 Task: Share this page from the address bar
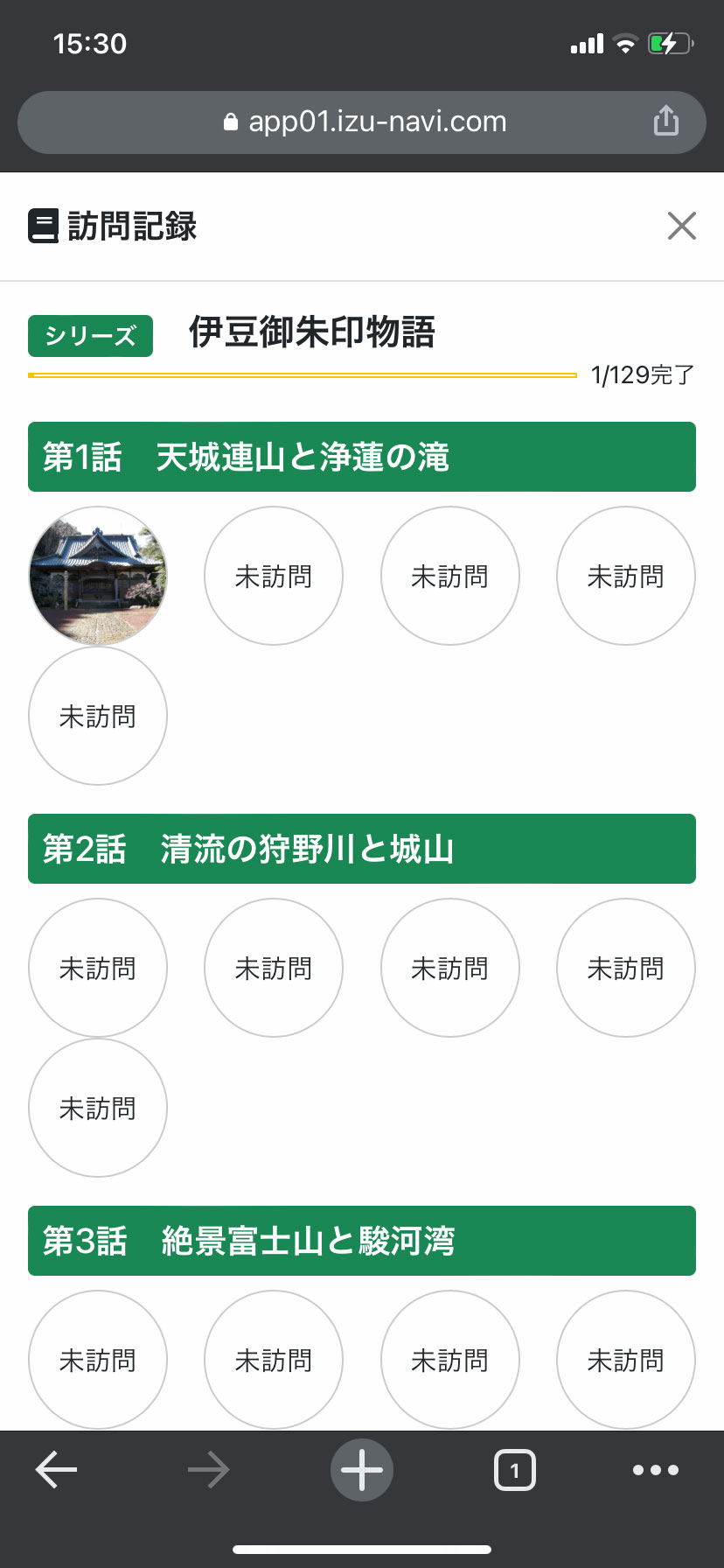point(666,121)
